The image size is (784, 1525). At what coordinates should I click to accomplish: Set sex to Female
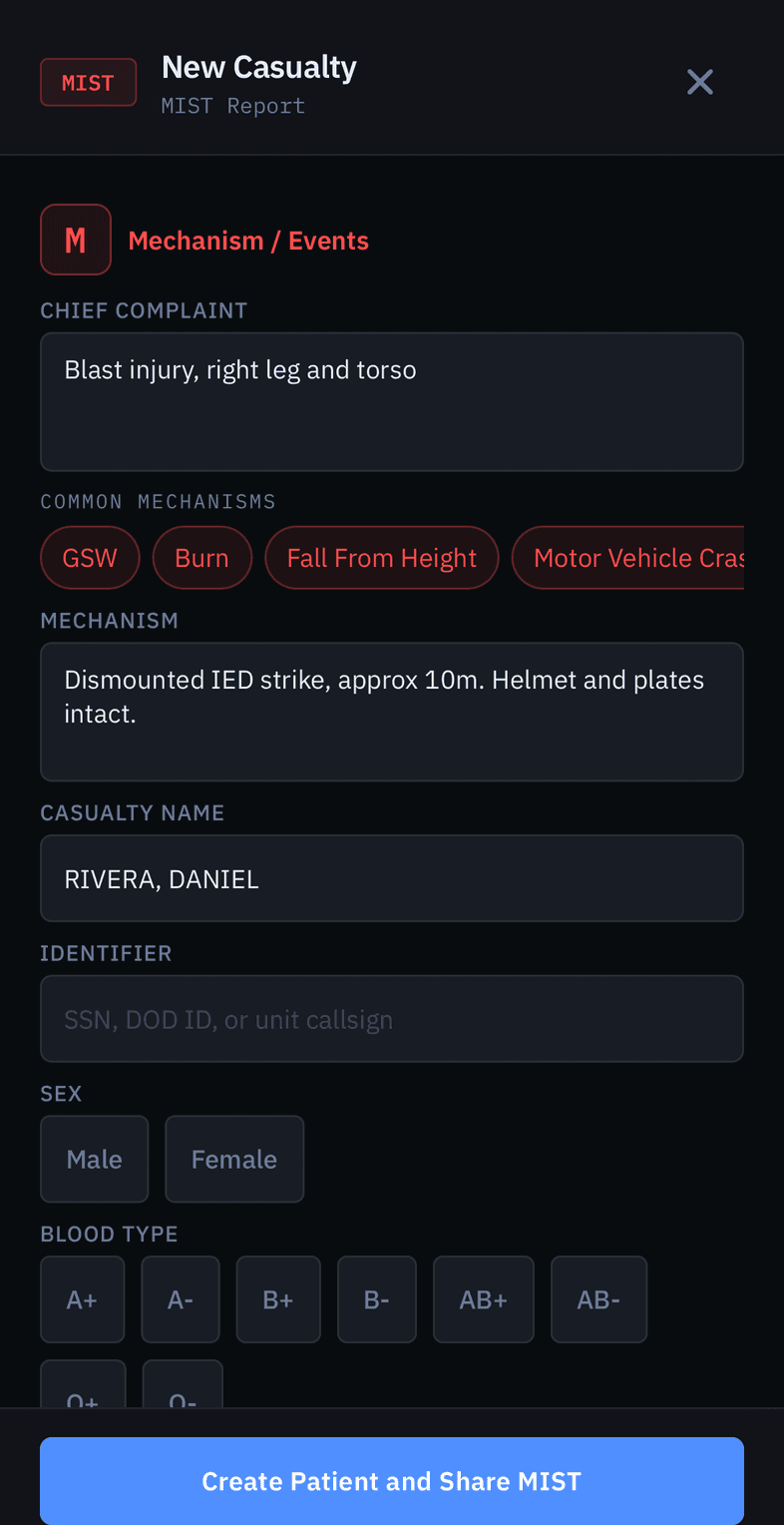[234, 1159]
